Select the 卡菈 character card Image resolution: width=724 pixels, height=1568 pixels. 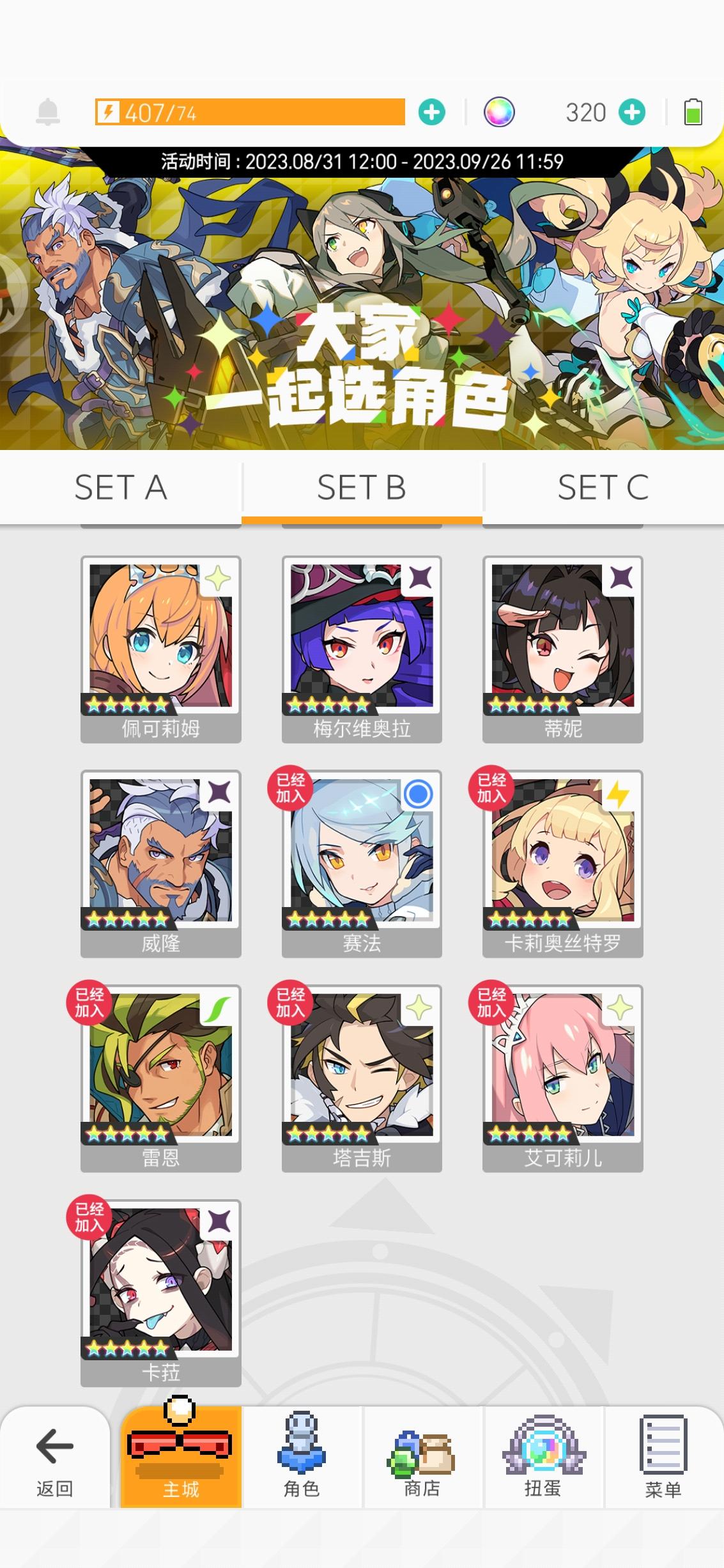(x=160, y=1291)
